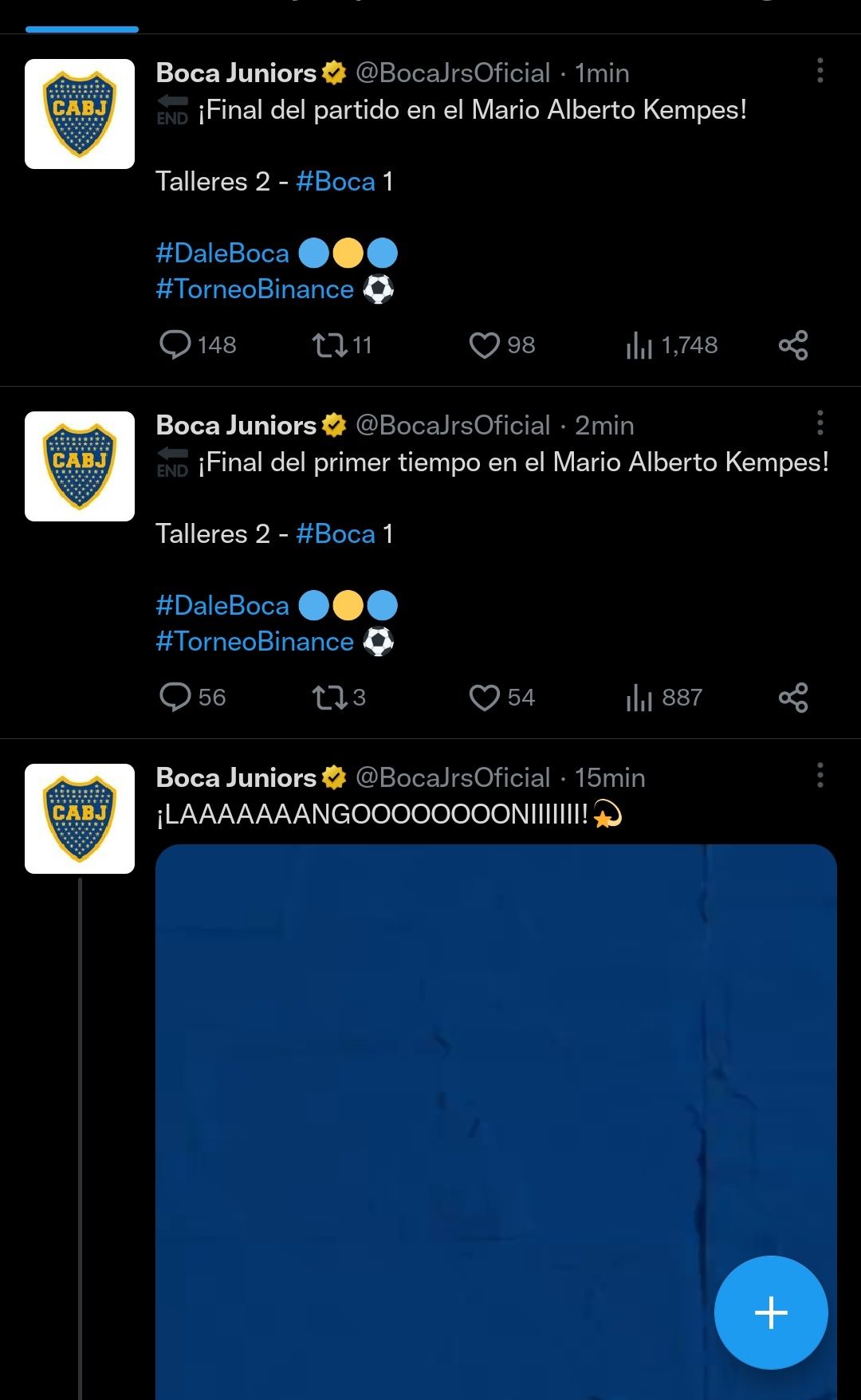Viewport: 861px width, 1400px height.
Task: Open overflow menu on the 2min tweet
Action: click(x=820, y=423)
